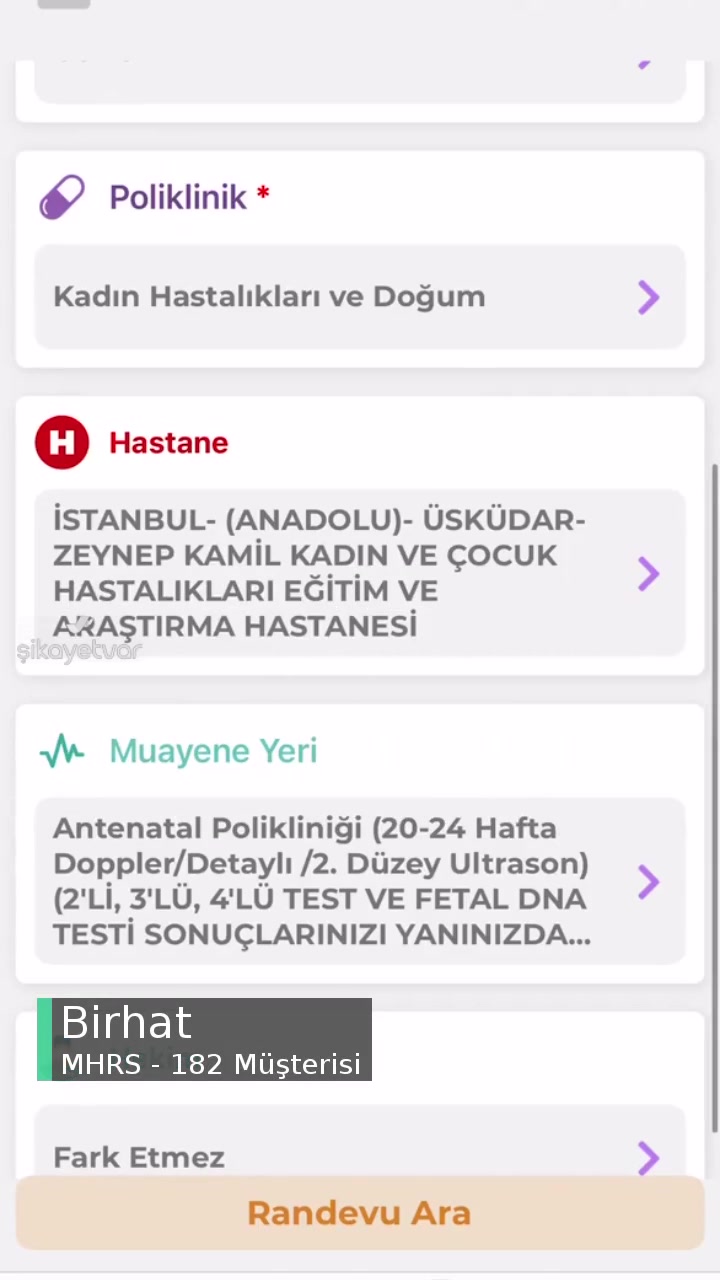Select the red H hospital icon
Viewport: 720px width, 1280px height.
coord(62,442)
